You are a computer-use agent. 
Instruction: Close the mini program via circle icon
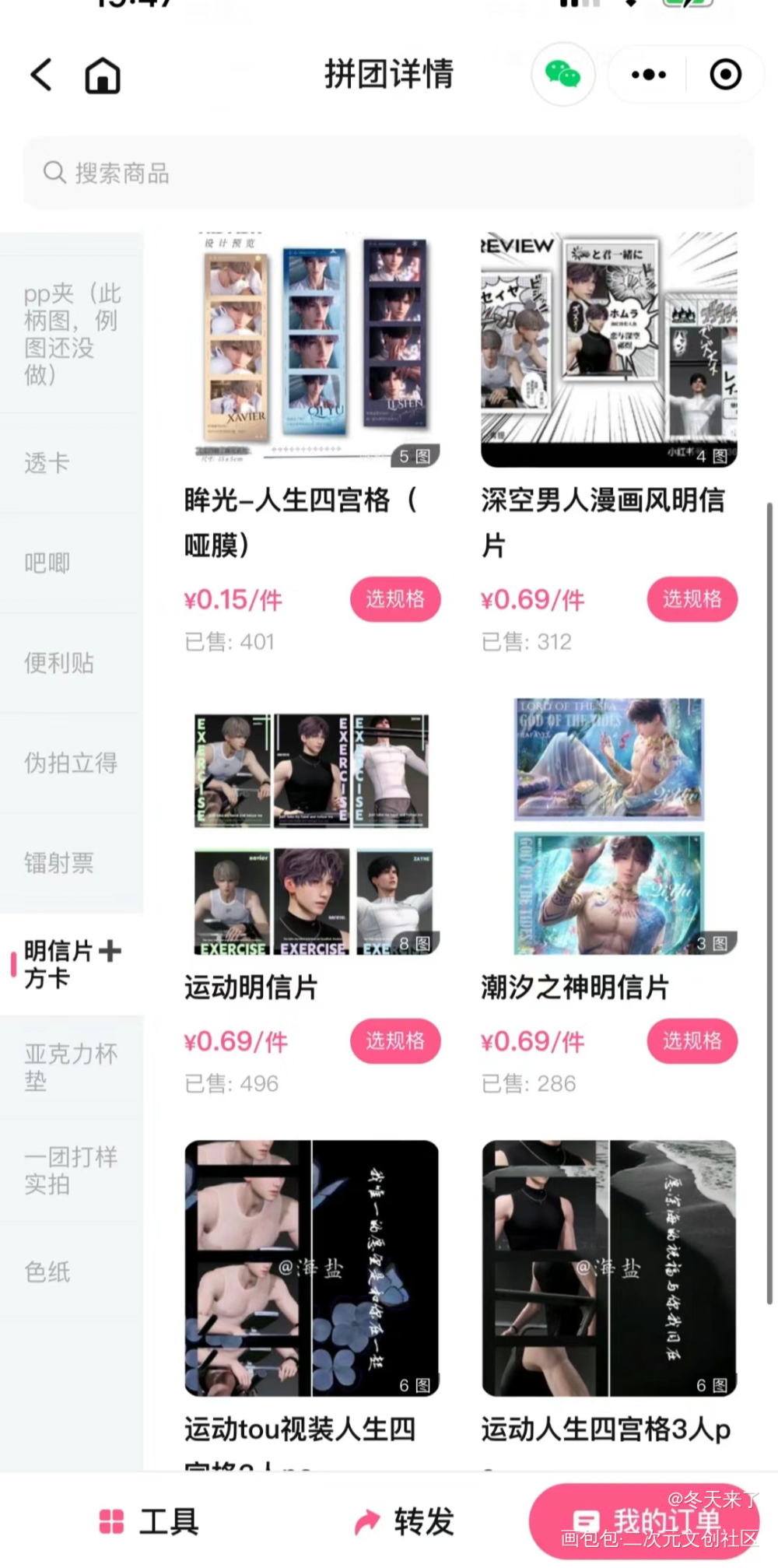pos(725,75)
